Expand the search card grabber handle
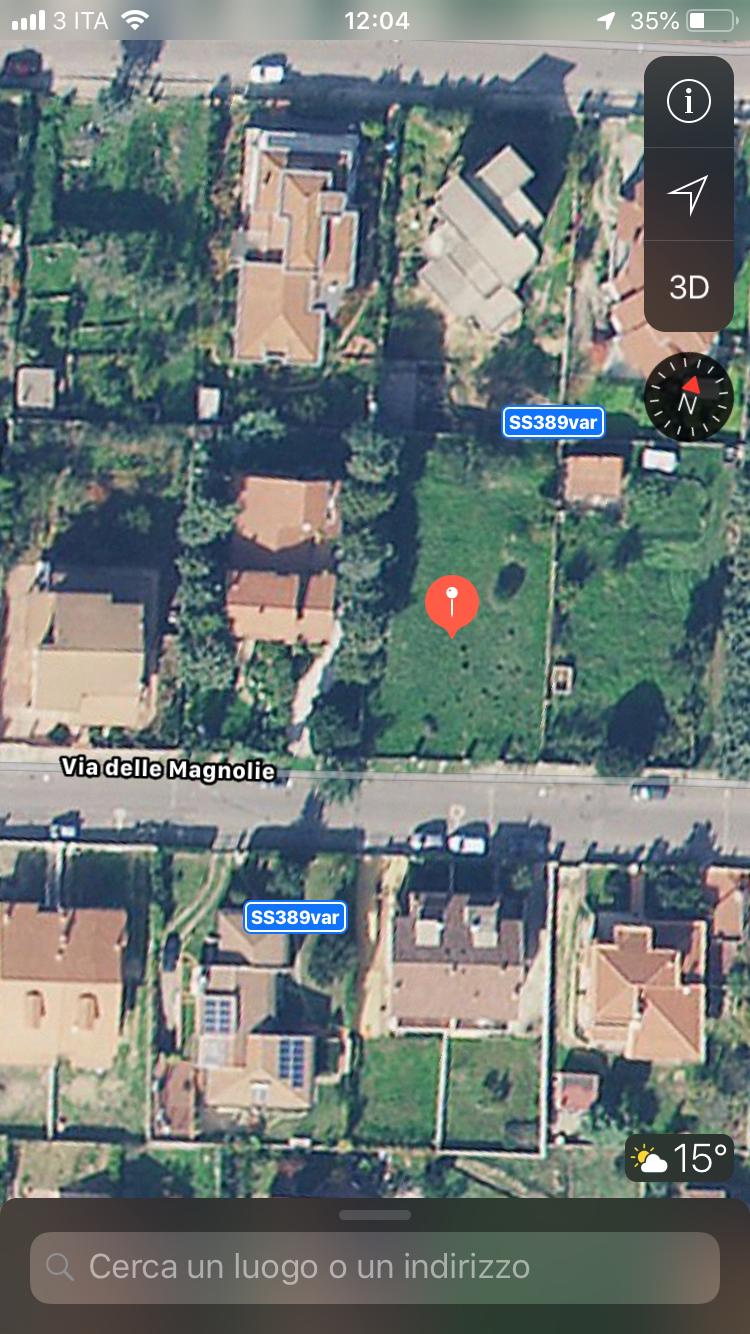Viewport: 750px width, 1334px height. pyautogui.click(x=375, y=1215)
